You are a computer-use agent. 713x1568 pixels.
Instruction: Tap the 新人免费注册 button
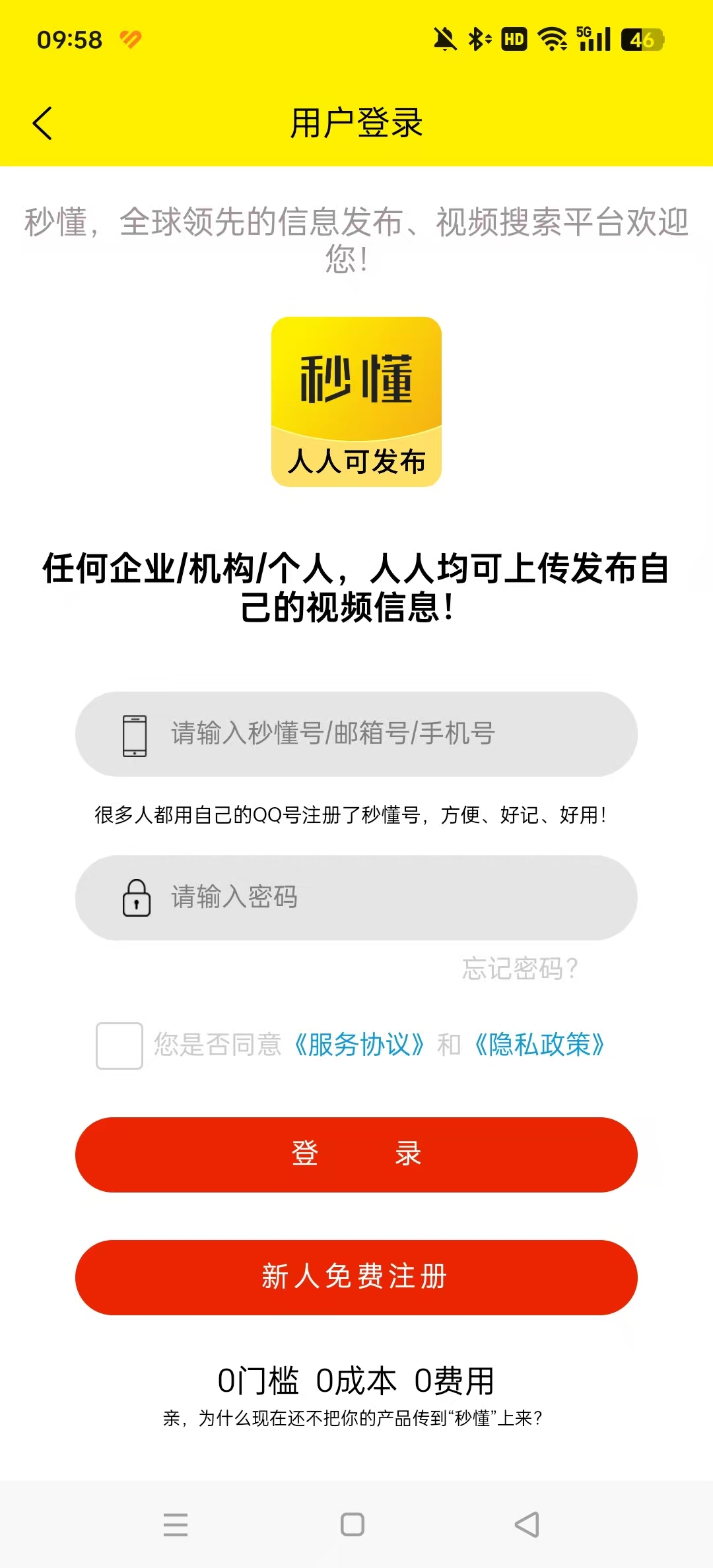356,1277
